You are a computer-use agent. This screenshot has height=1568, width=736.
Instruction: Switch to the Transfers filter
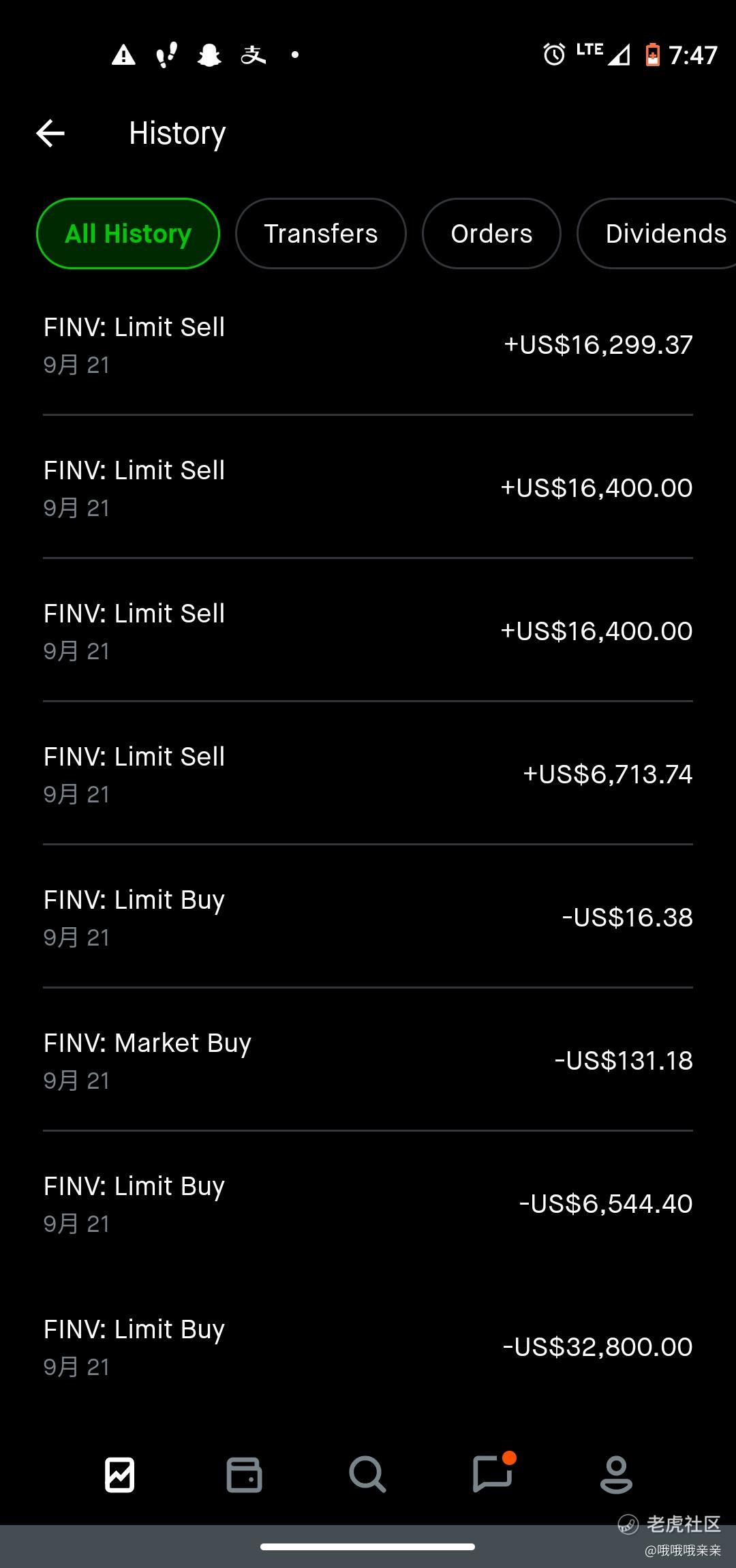pyautogui.click(x=320, y=234)
